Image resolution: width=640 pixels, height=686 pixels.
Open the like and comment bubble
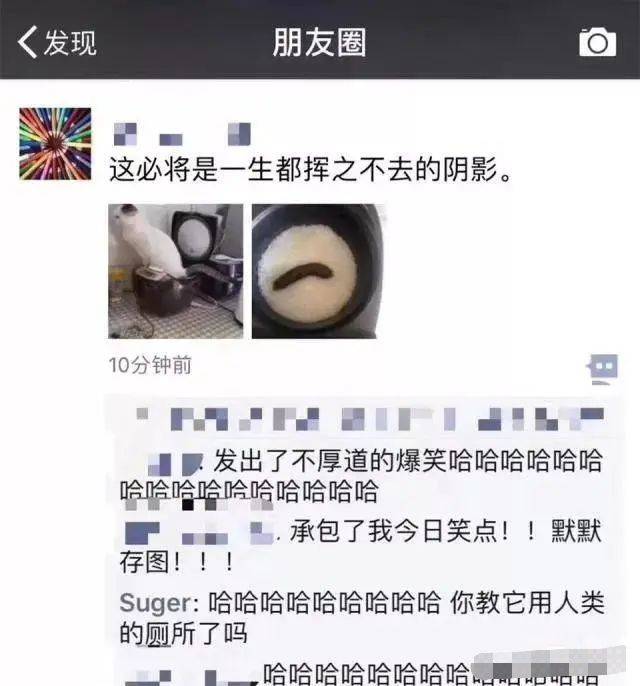[x=603, y=368]
